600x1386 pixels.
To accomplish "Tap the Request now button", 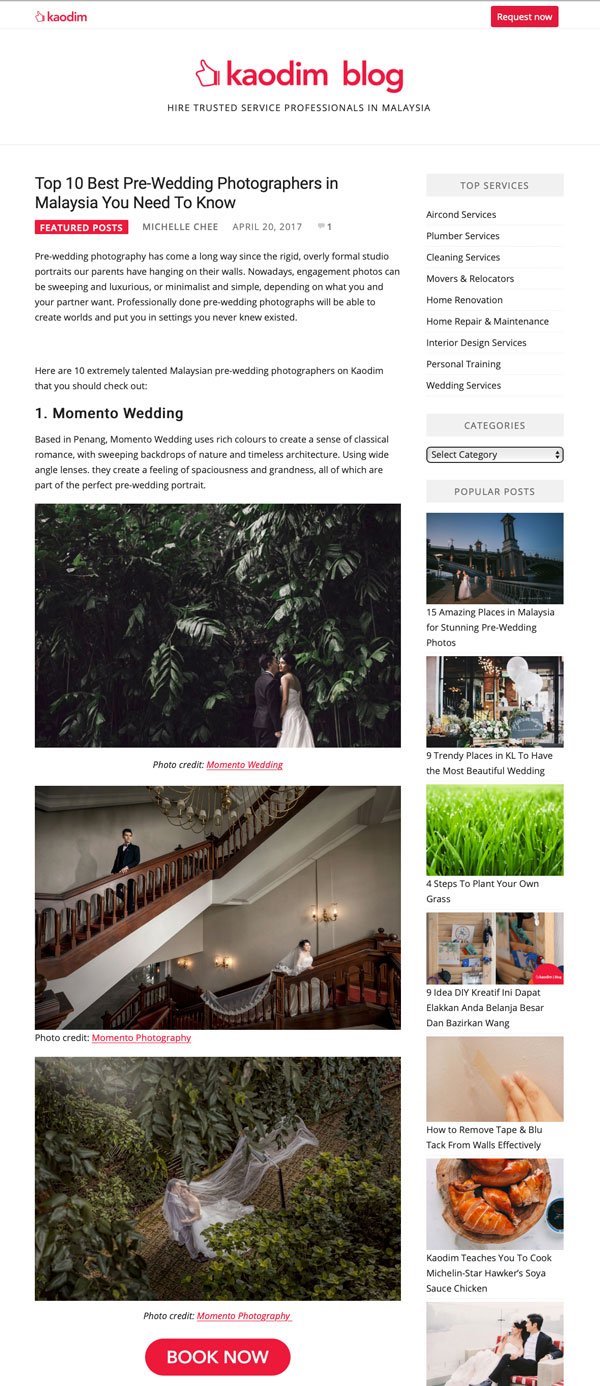I will [524, 16].
